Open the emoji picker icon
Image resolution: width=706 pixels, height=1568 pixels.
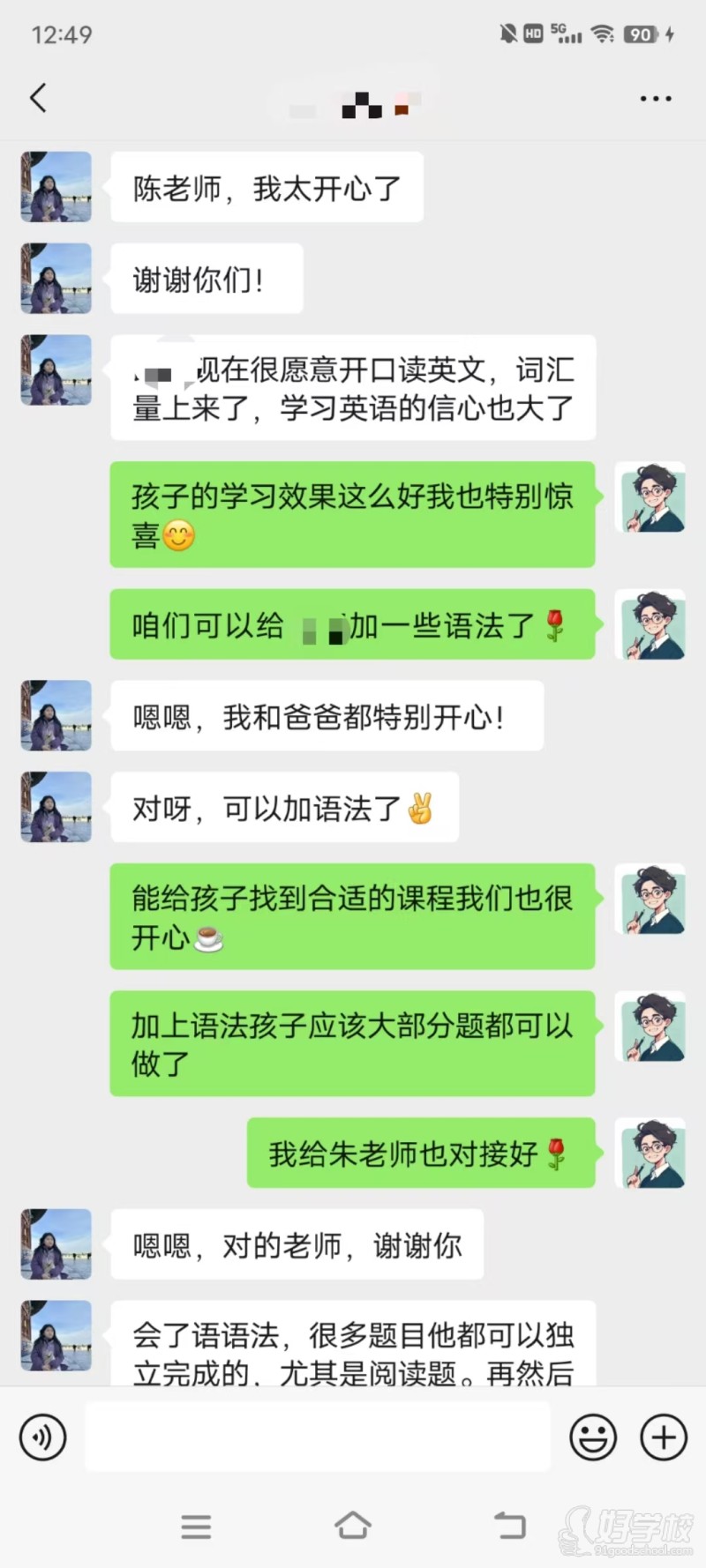tap(595, 1436)
